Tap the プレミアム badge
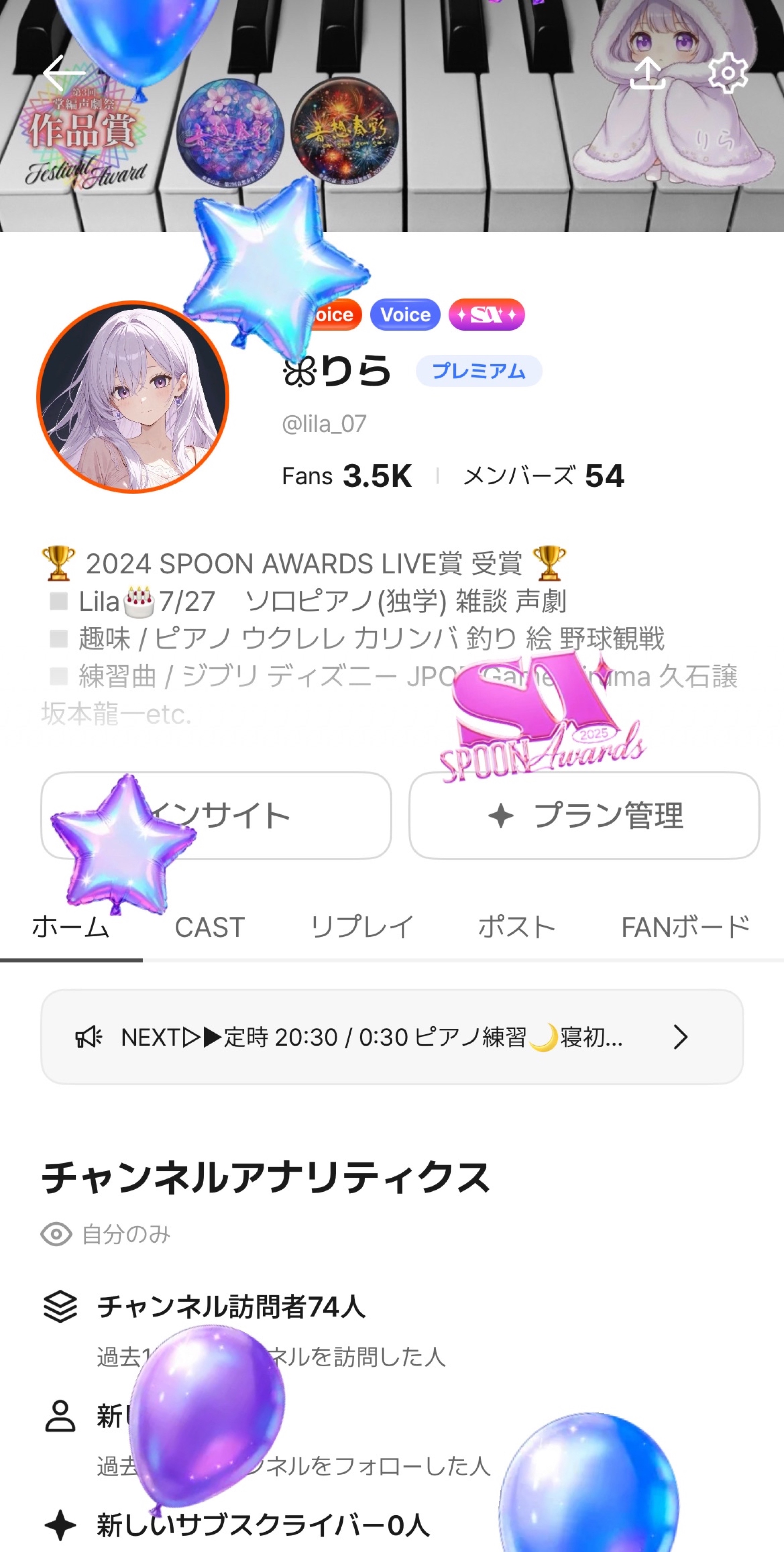This screenshot has height=1552, width=784. click(x=478, y=371)
